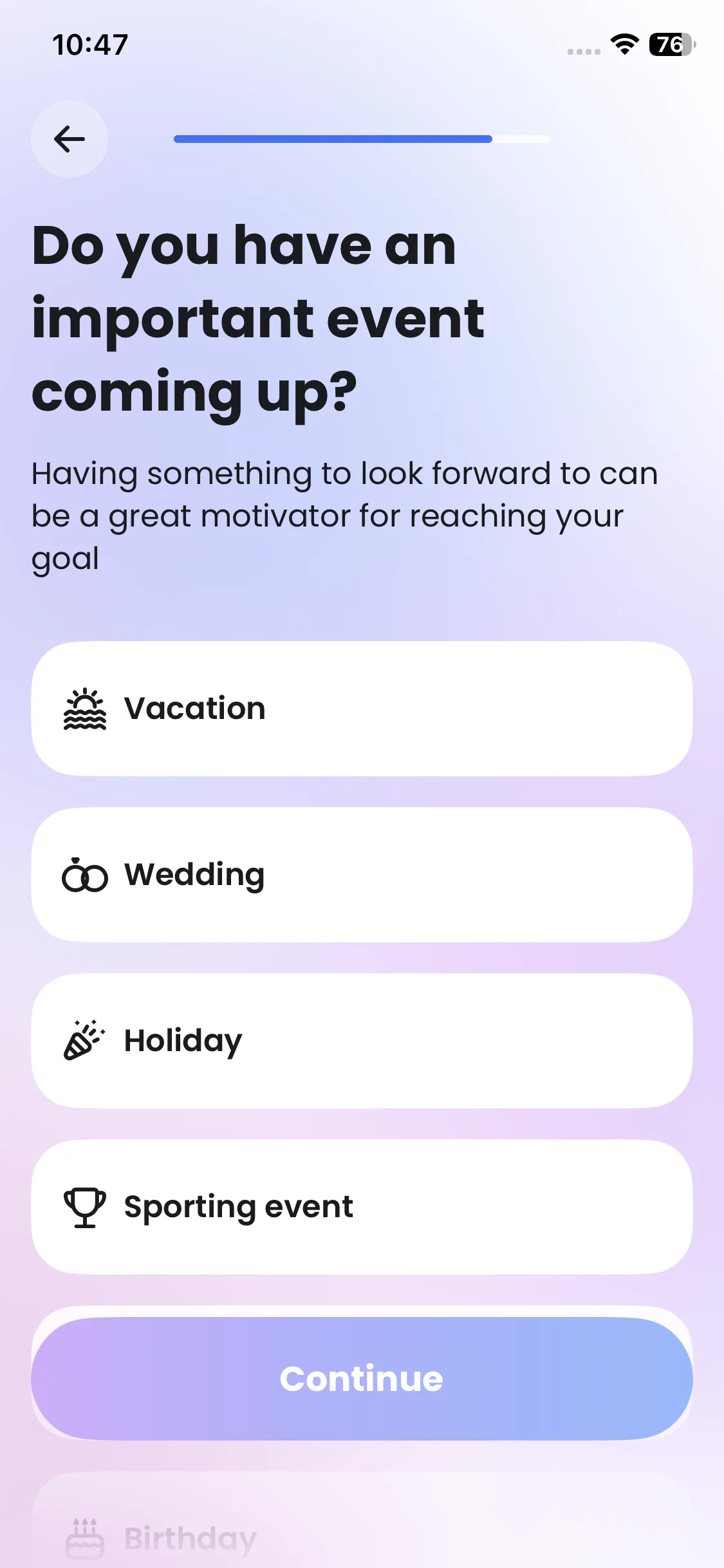Tap the Continue button
724x1568 pixels.
tap(362, 1378)
